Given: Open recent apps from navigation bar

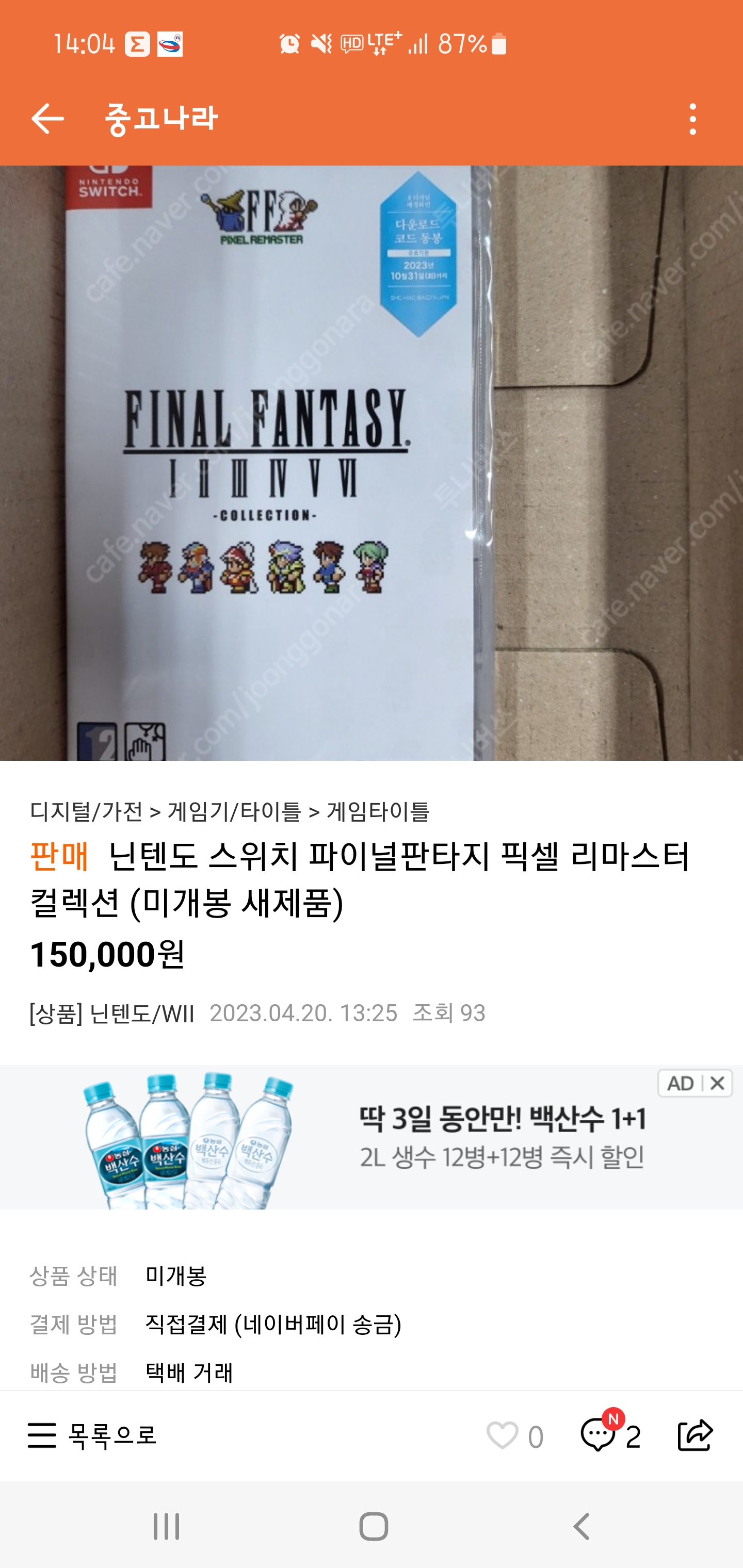Looking at the screenshot, I should pyautogui.click(x=166, y=1526).
